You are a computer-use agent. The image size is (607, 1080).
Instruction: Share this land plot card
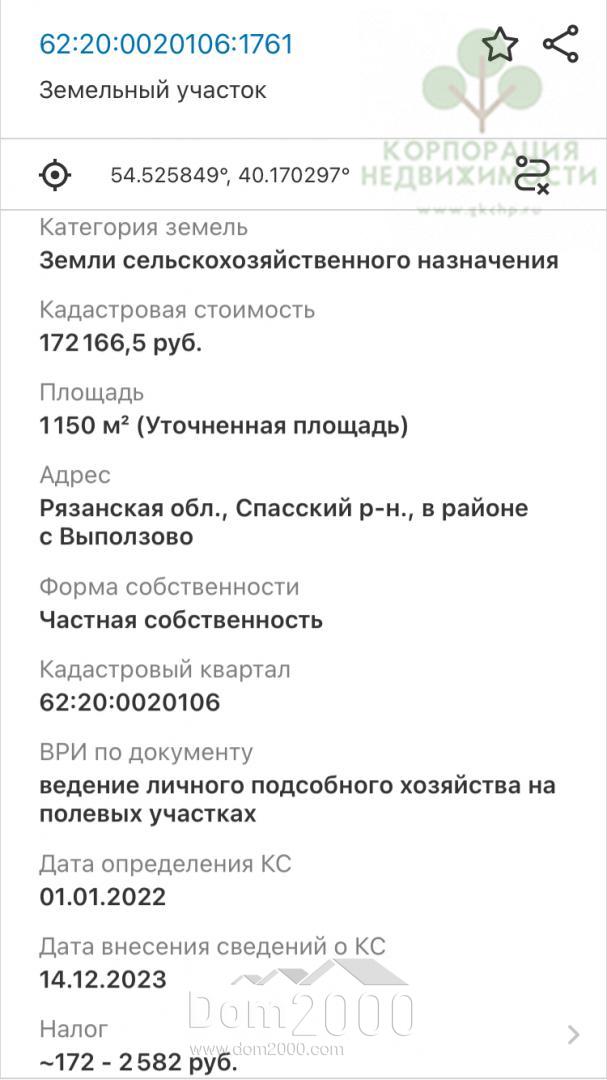point(561,44)
